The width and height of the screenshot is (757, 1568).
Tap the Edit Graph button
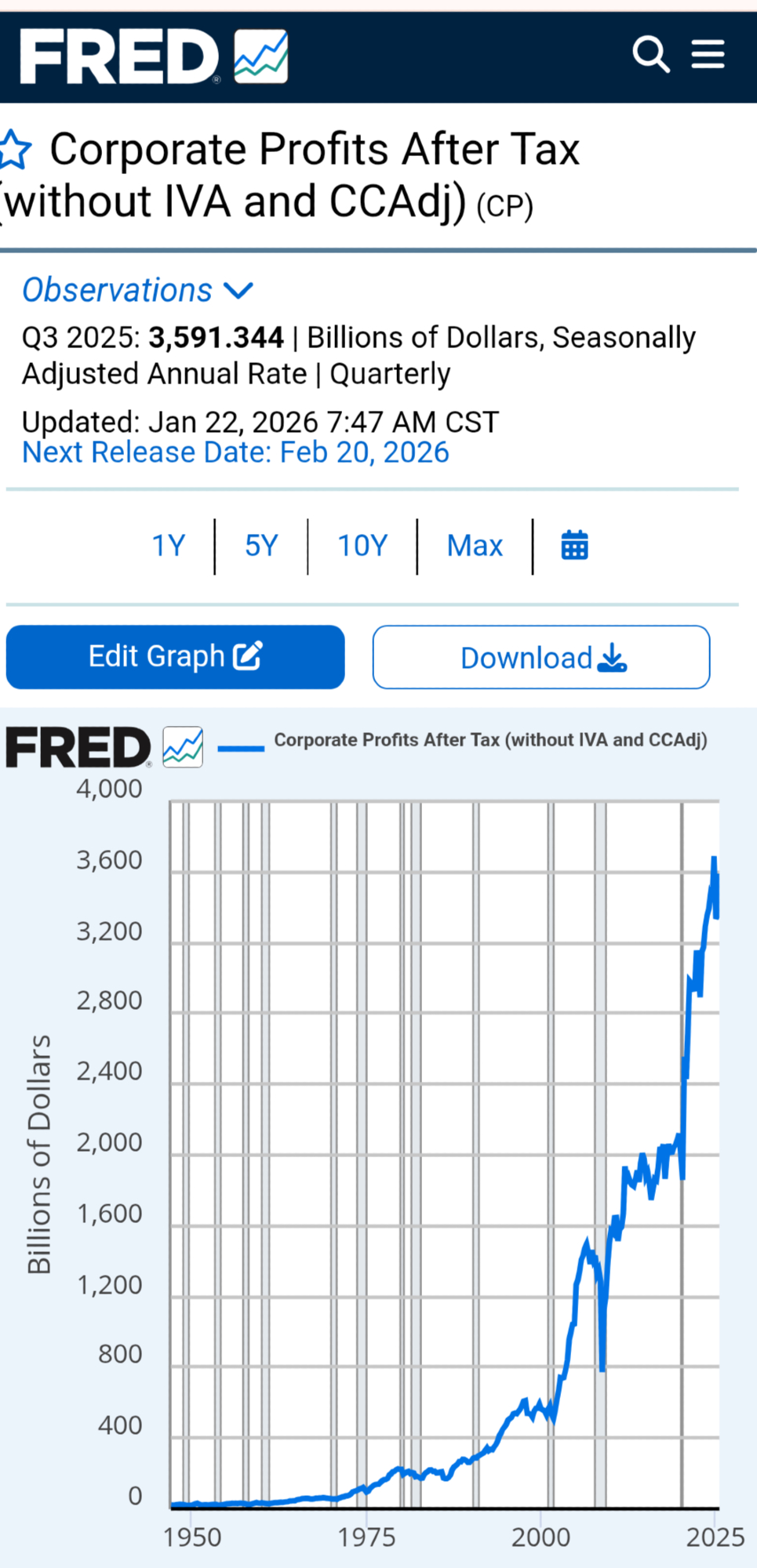coord(175,657)
